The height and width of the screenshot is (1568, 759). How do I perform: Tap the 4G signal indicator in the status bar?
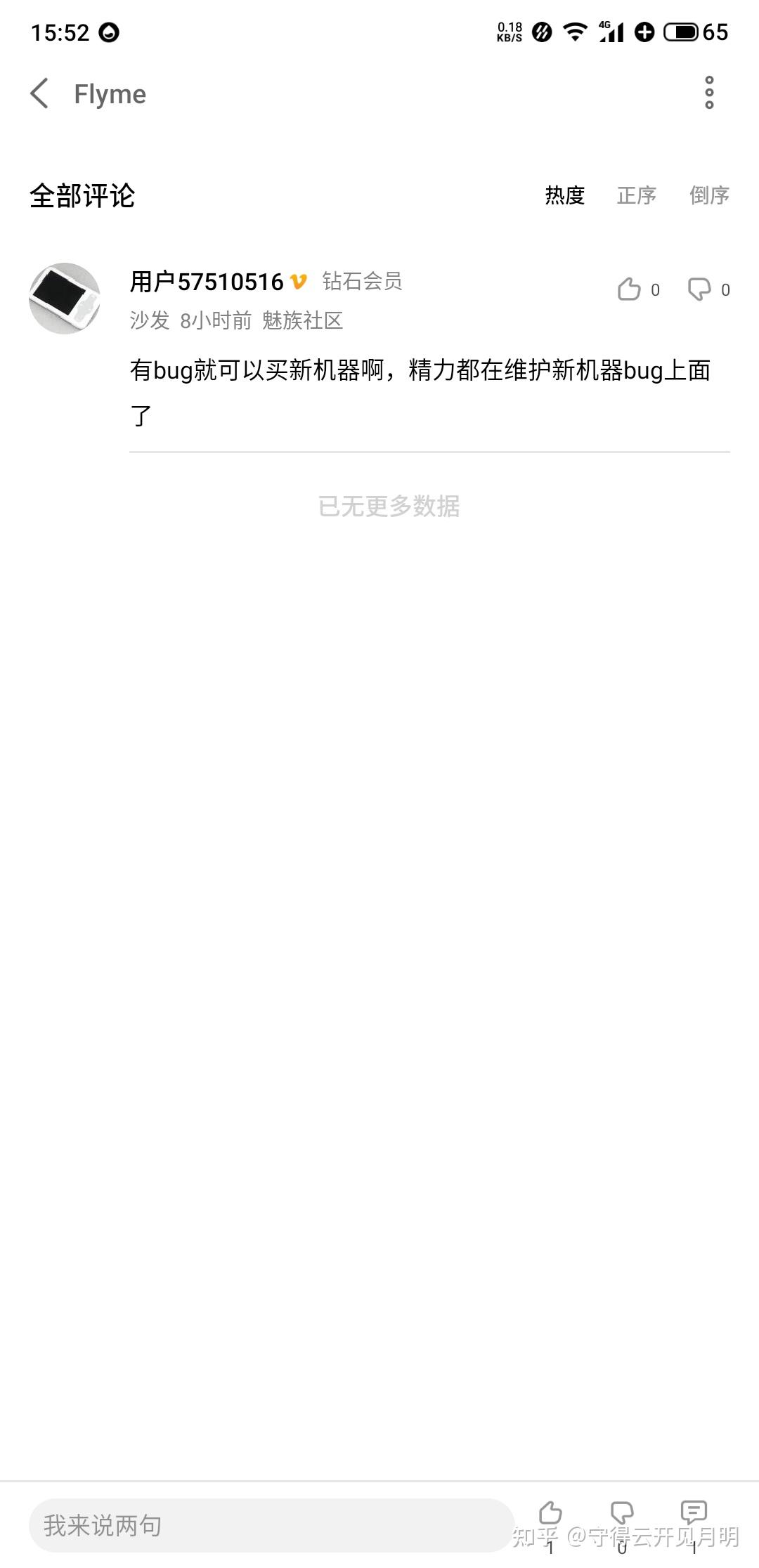coord(611,31)
